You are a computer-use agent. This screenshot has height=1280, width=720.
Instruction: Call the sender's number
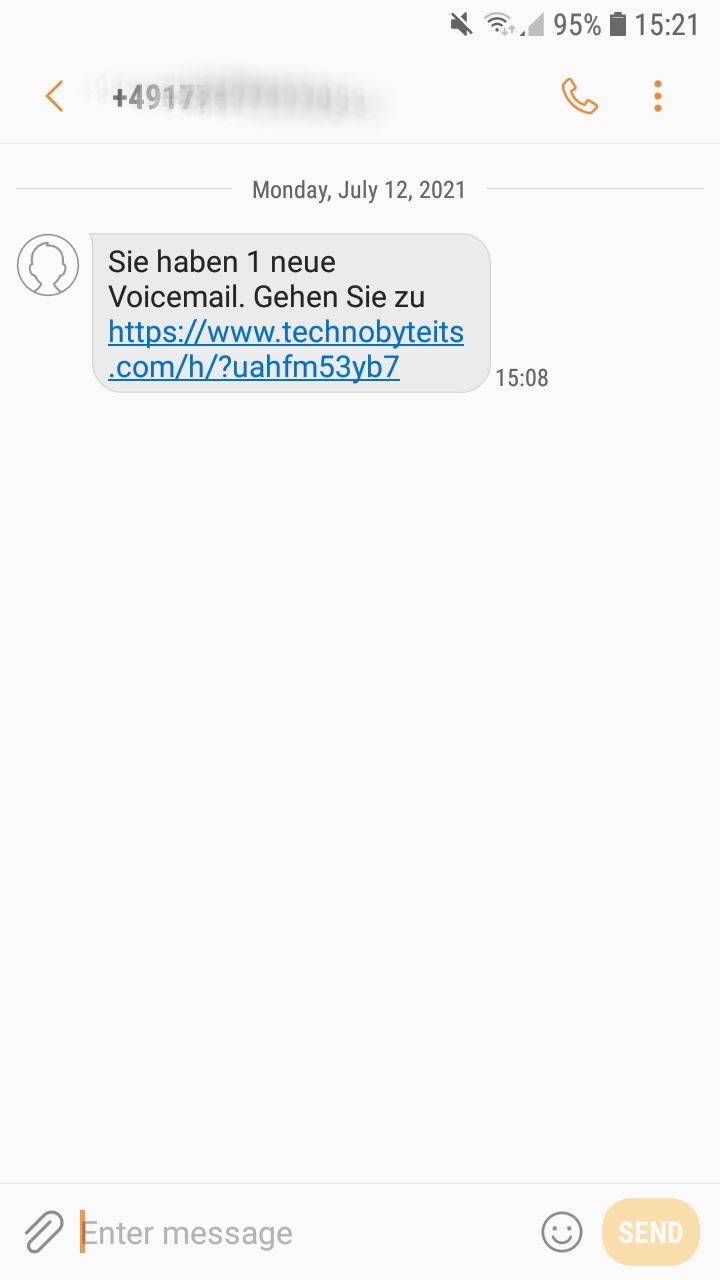(579, 96)
